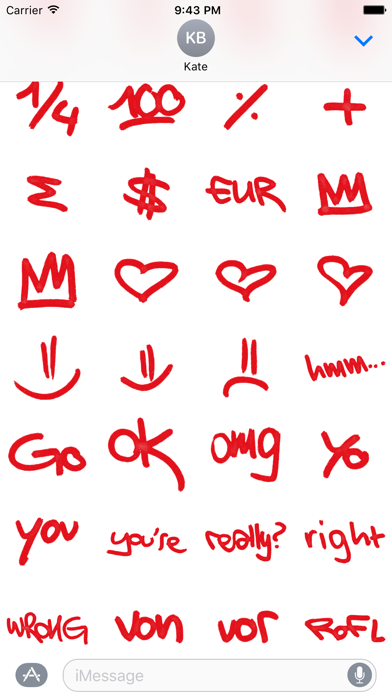This screenshot has height=696, width=392.
Task: Start dictation with the microphone icon
Action: pos(360,675)
